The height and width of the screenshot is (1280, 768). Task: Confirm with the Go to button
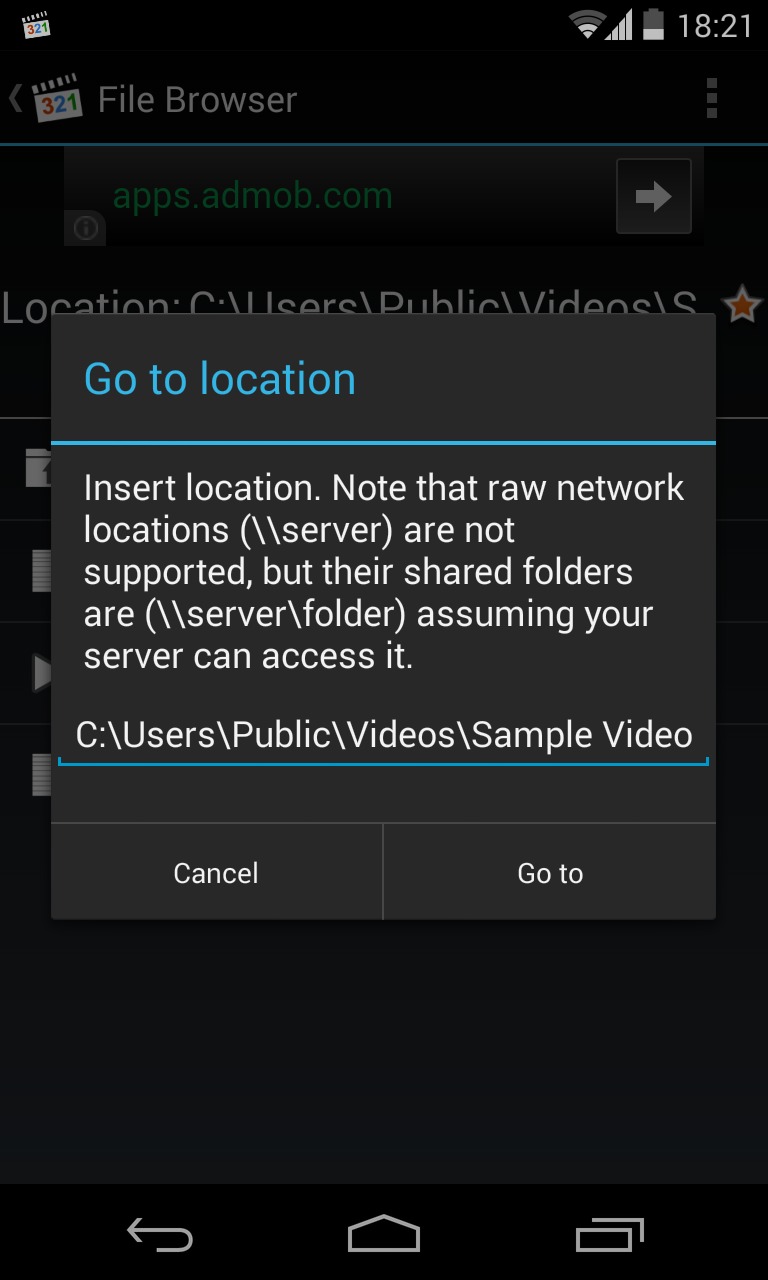point(550,872)
